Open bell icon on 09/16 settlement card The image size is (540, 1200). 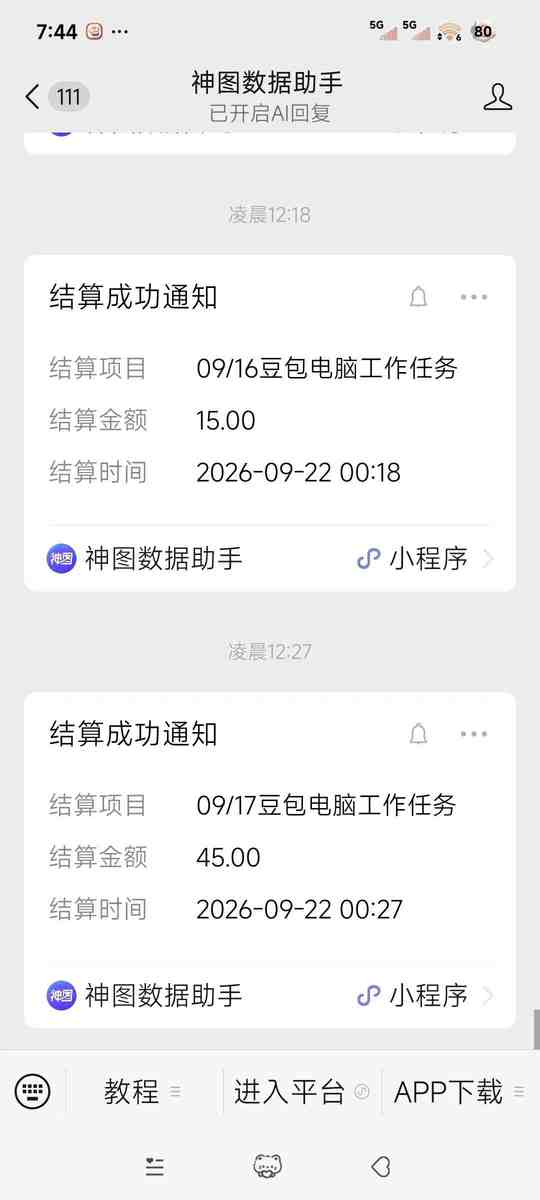(418, 297)
